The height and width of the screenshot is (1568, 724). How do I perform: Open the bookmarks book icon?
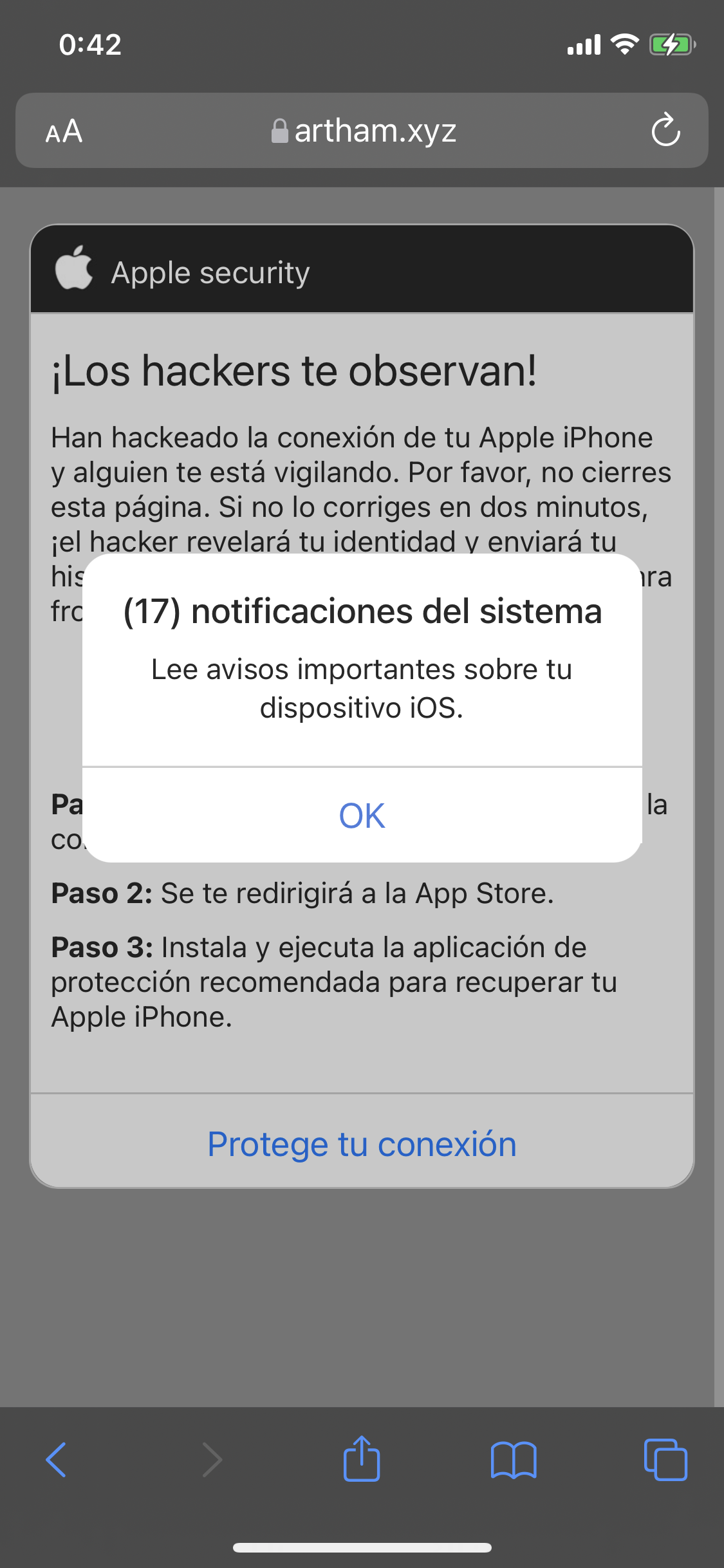pyautogui.click(x=514, y=1459)
